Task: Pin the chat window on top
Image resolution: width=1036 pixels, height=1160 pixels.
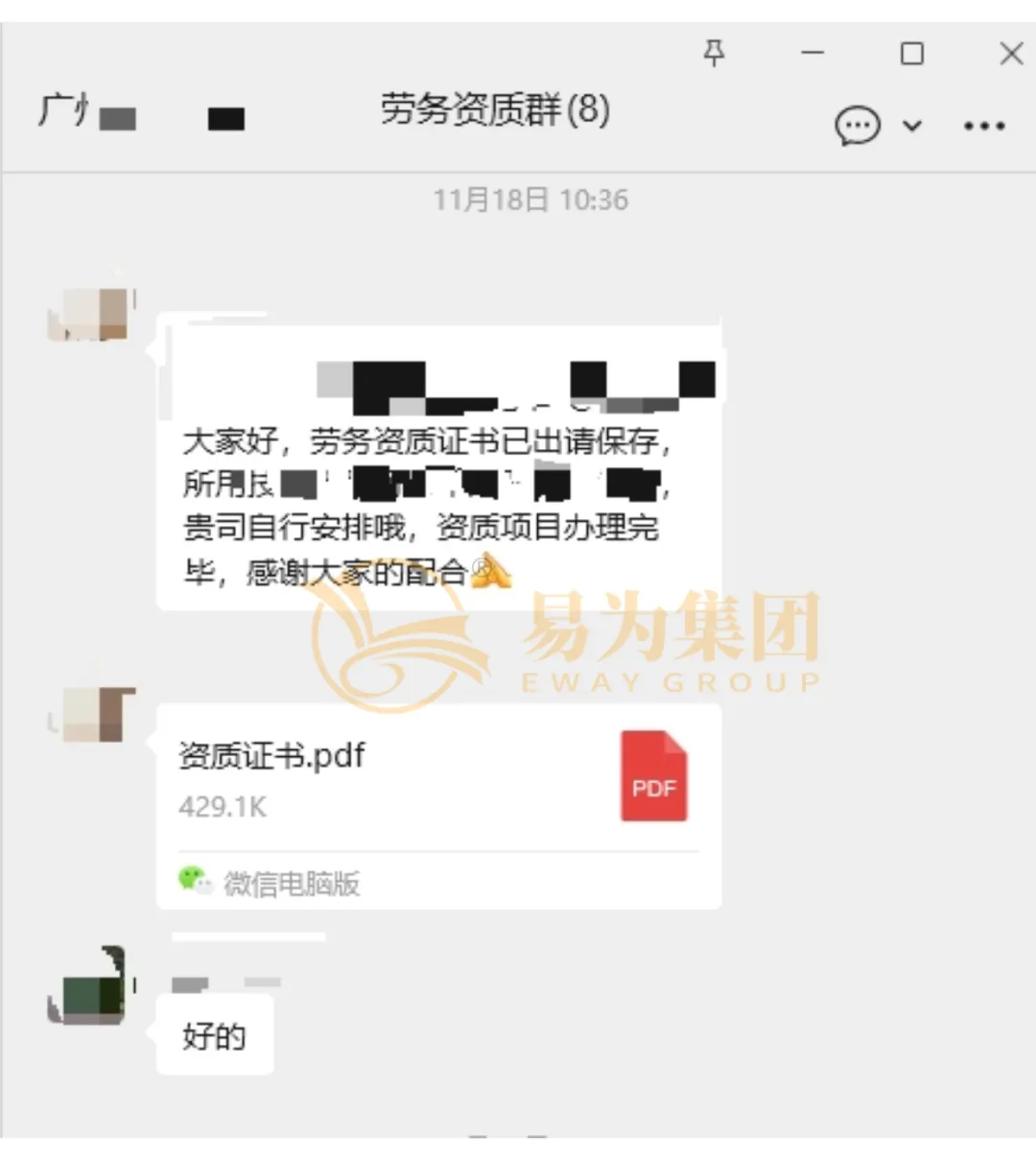Action: tap(715, 53)
